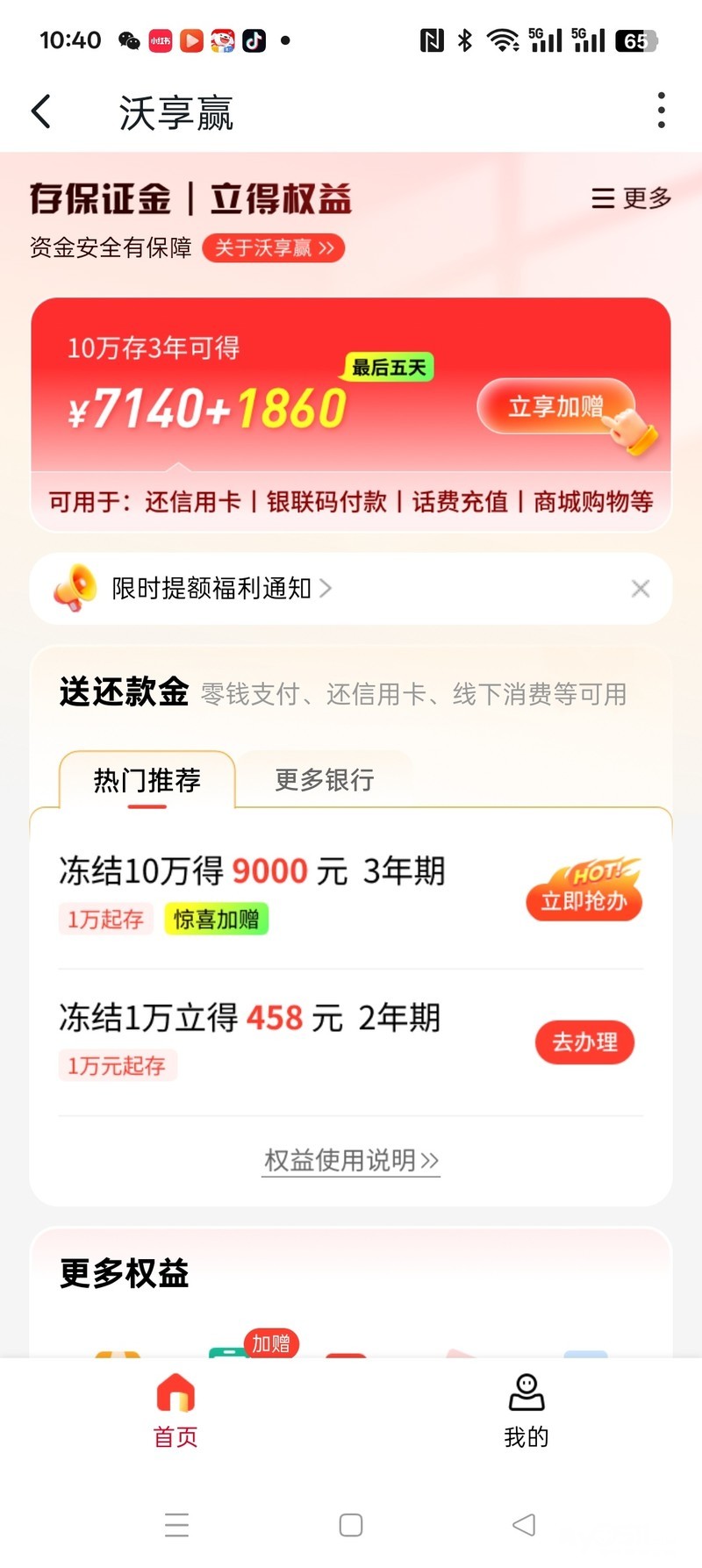
Task: Open the 更多 menu
Action: [x=631, y=198]
